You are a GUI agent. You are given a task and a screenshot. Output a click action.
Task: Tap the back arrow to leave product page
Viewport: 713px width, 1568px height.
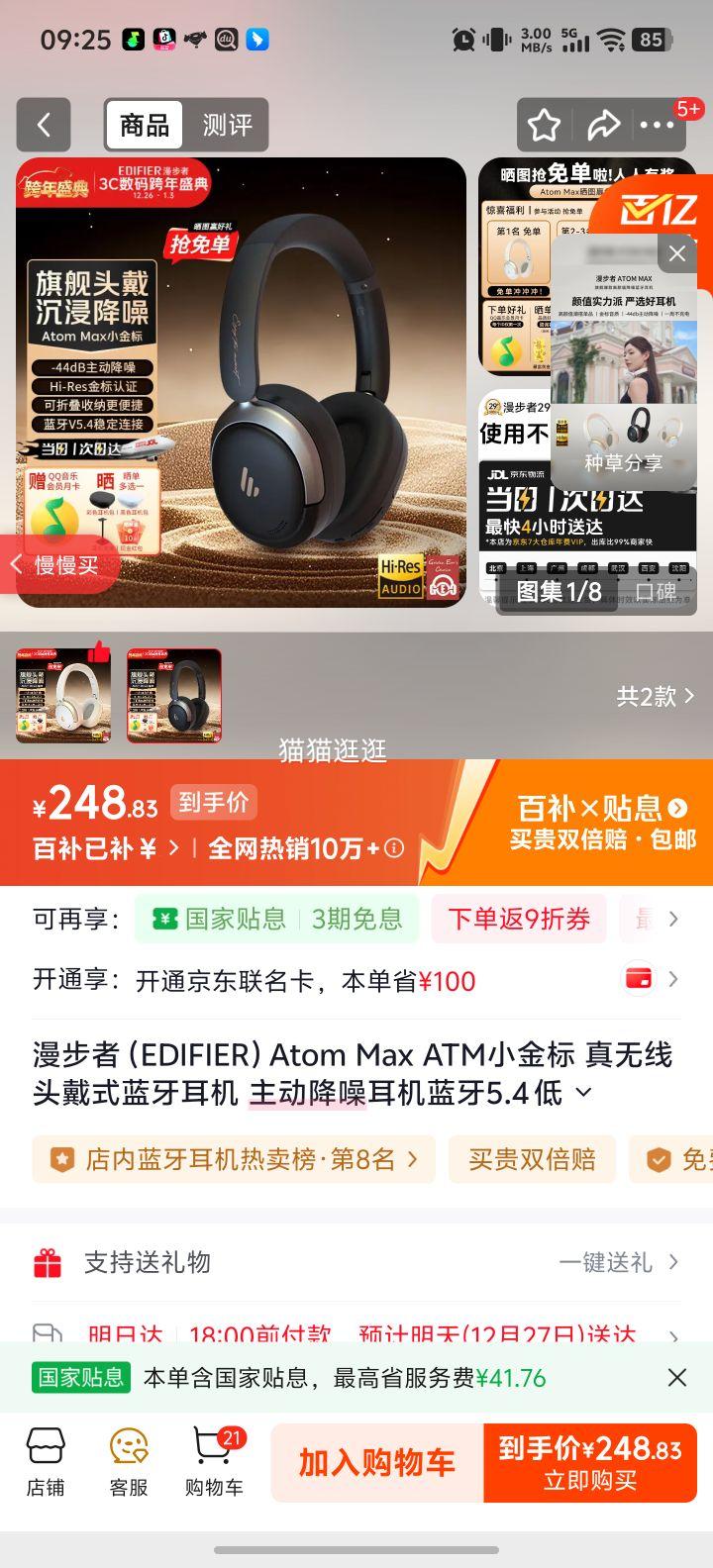pyautogui.click(x=44, y=125)
